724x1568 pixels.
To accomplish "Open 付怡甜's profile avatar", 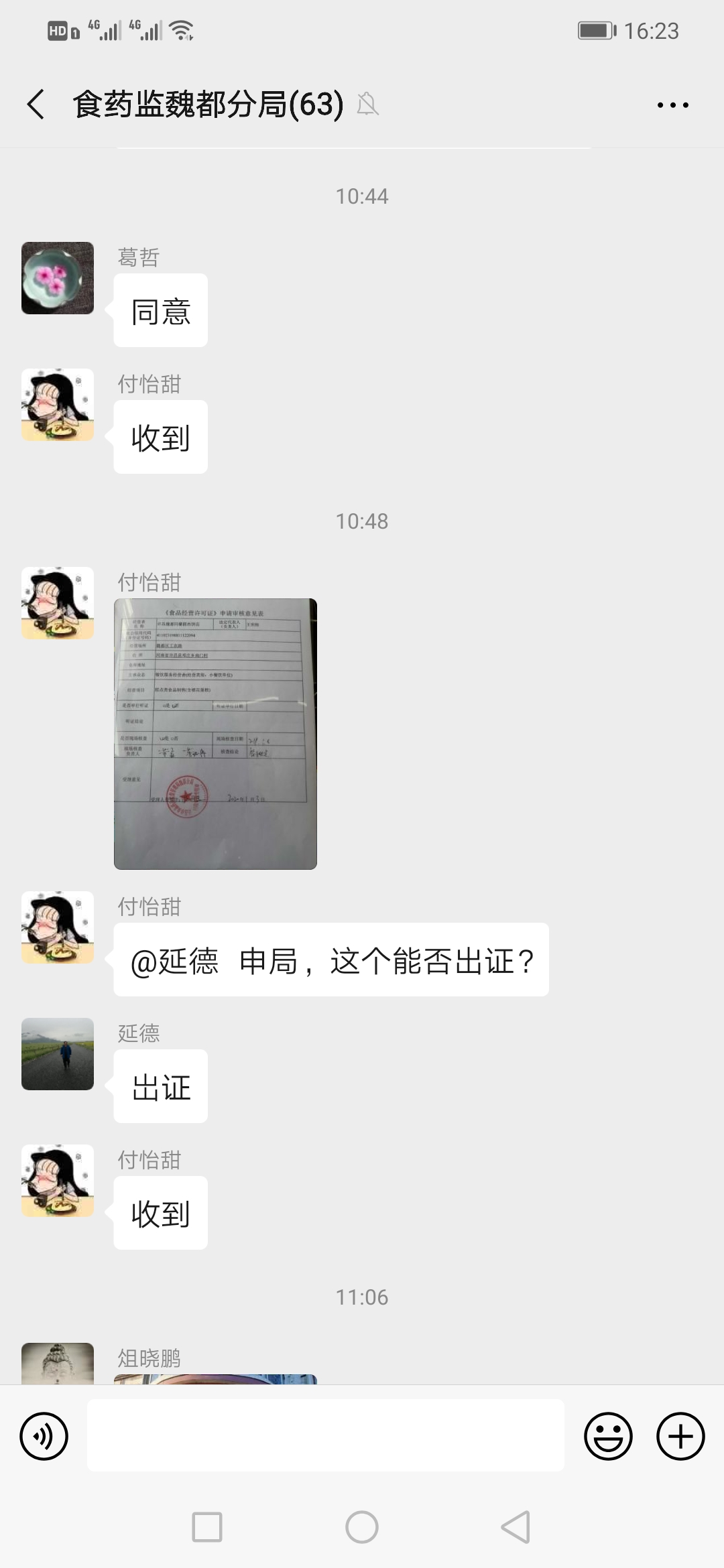I will (x=57, y=404).
